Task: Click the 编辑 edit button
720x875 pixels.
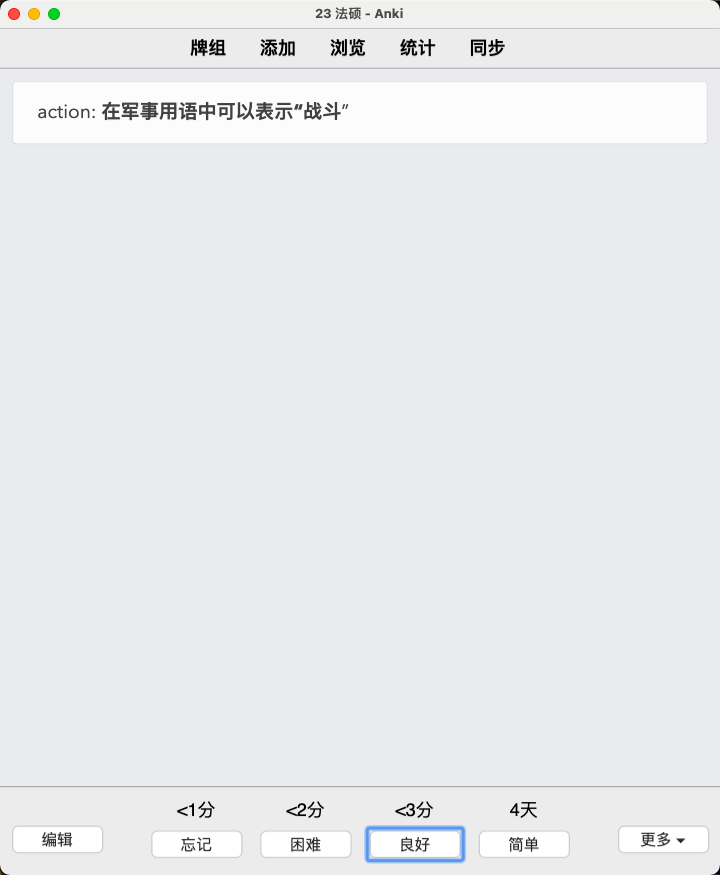Action: [x=57, y=840]
